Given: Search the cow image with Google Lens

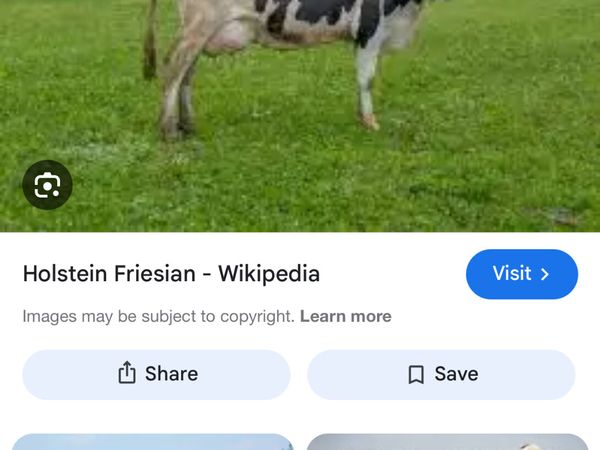Looking at the screenshot, I should click(47, 185).
